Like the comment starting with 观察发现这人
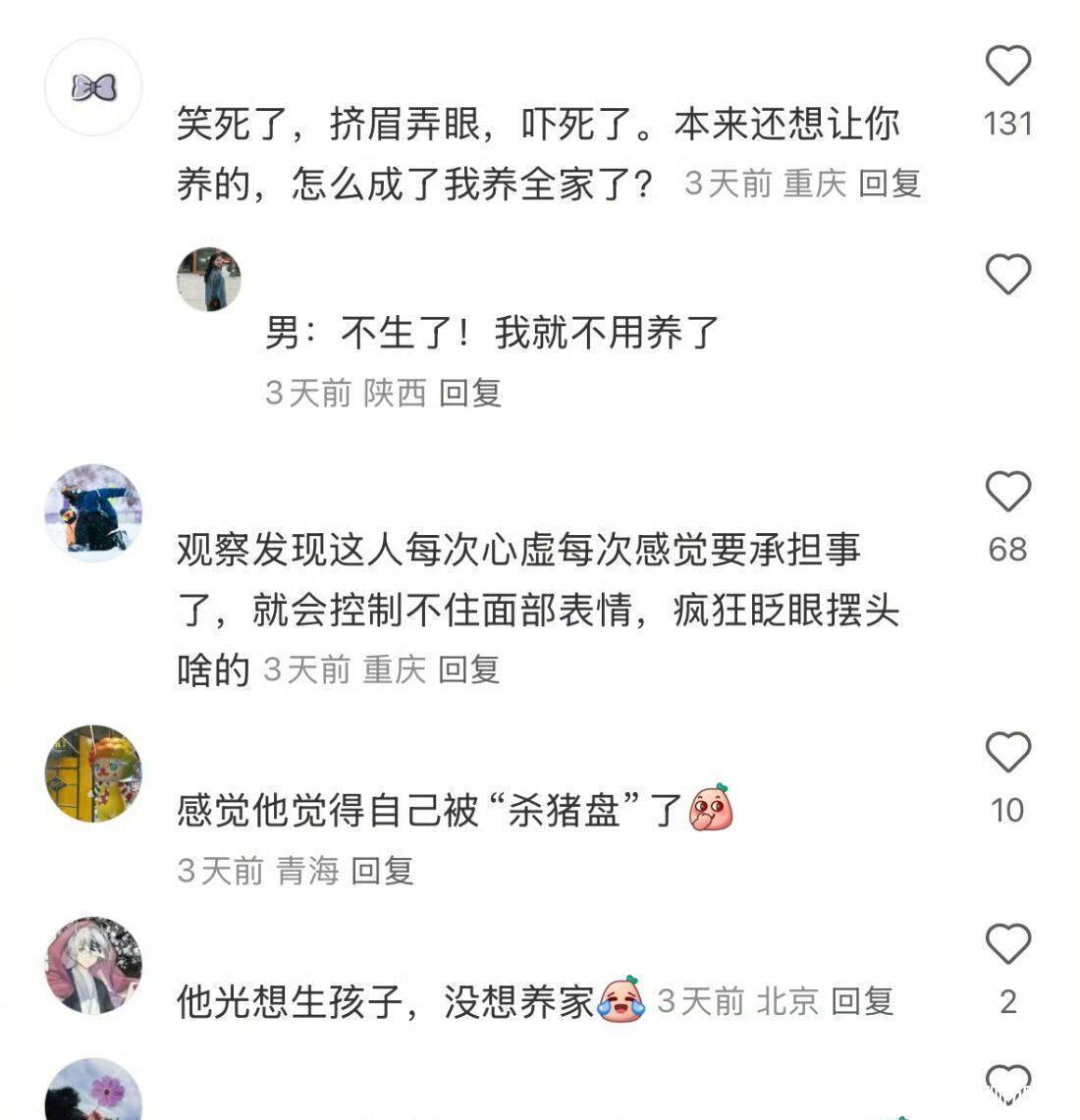 1007,492
